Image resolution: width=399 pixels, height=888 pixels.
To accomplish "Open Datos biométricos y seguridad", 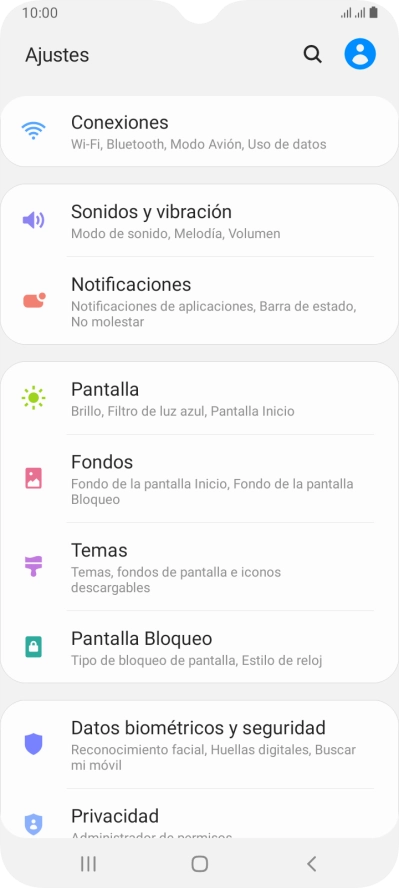I will pyautogui.click(x=199, y=744).
